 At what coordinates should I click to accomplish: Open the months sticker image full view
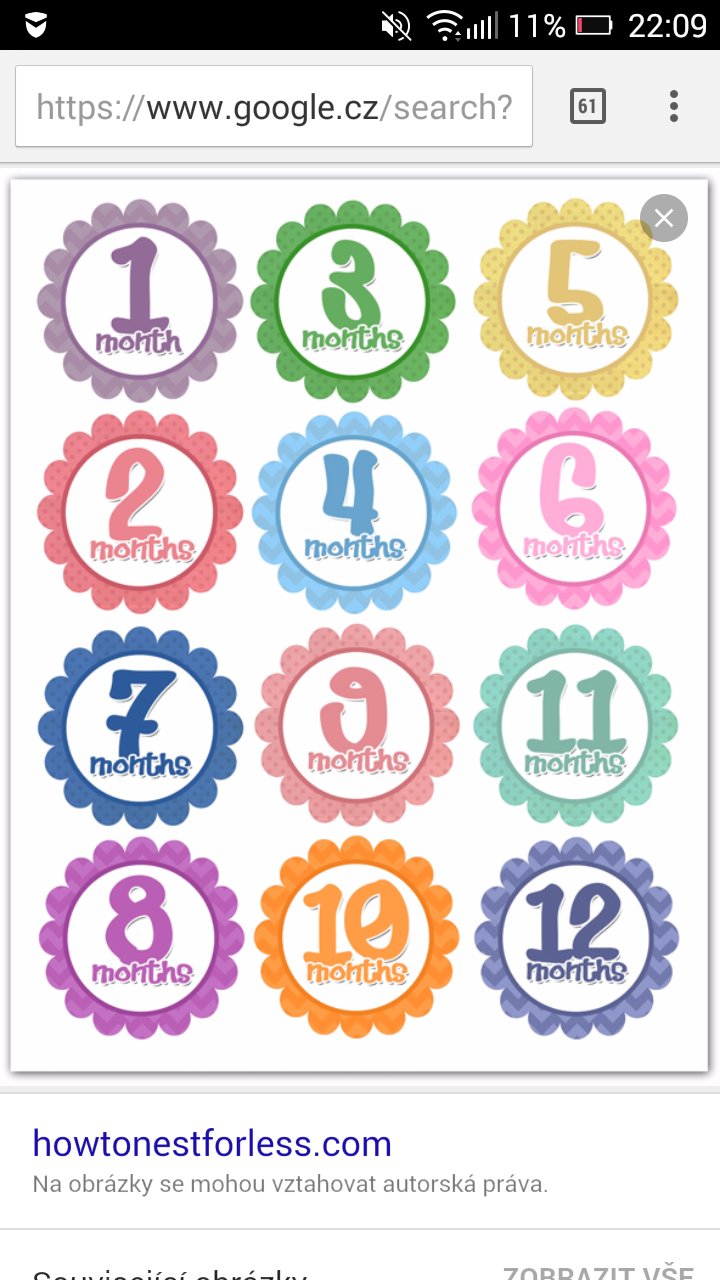click(358, 625)
